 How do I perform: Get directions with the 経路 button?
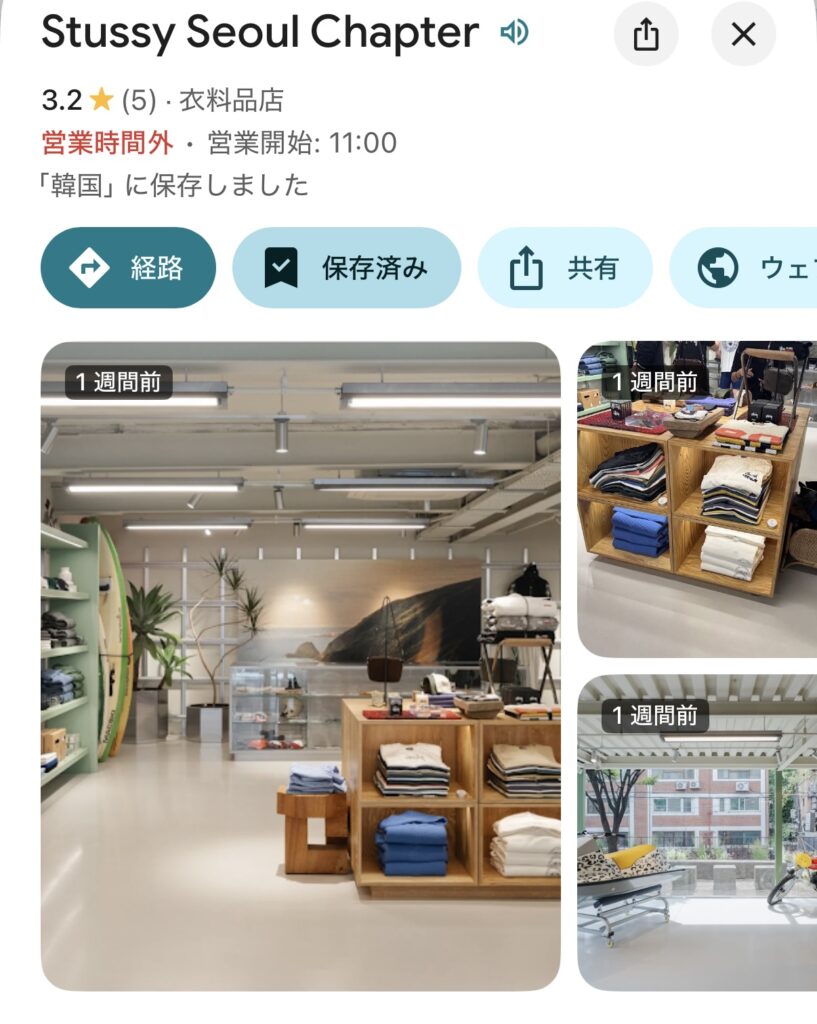pyautogui.click(x=128, y=268)
